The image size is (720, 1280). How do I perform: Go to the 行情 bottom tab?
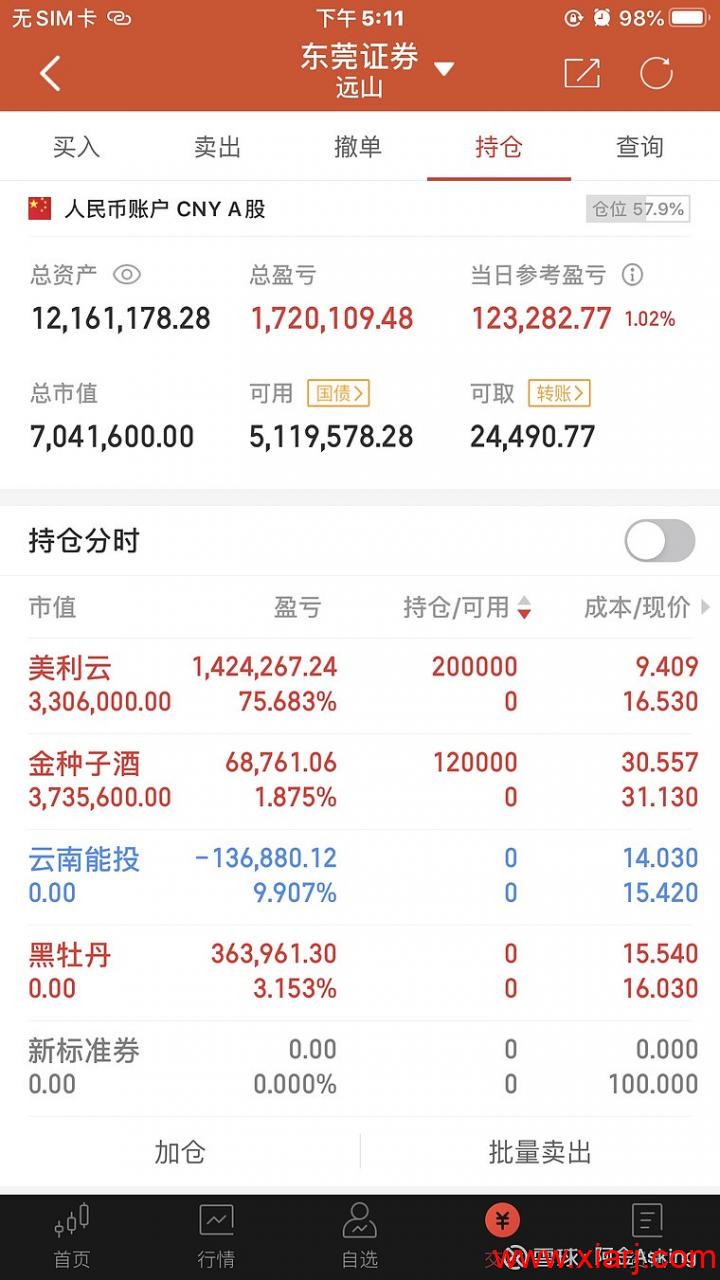coord(216,1237)
